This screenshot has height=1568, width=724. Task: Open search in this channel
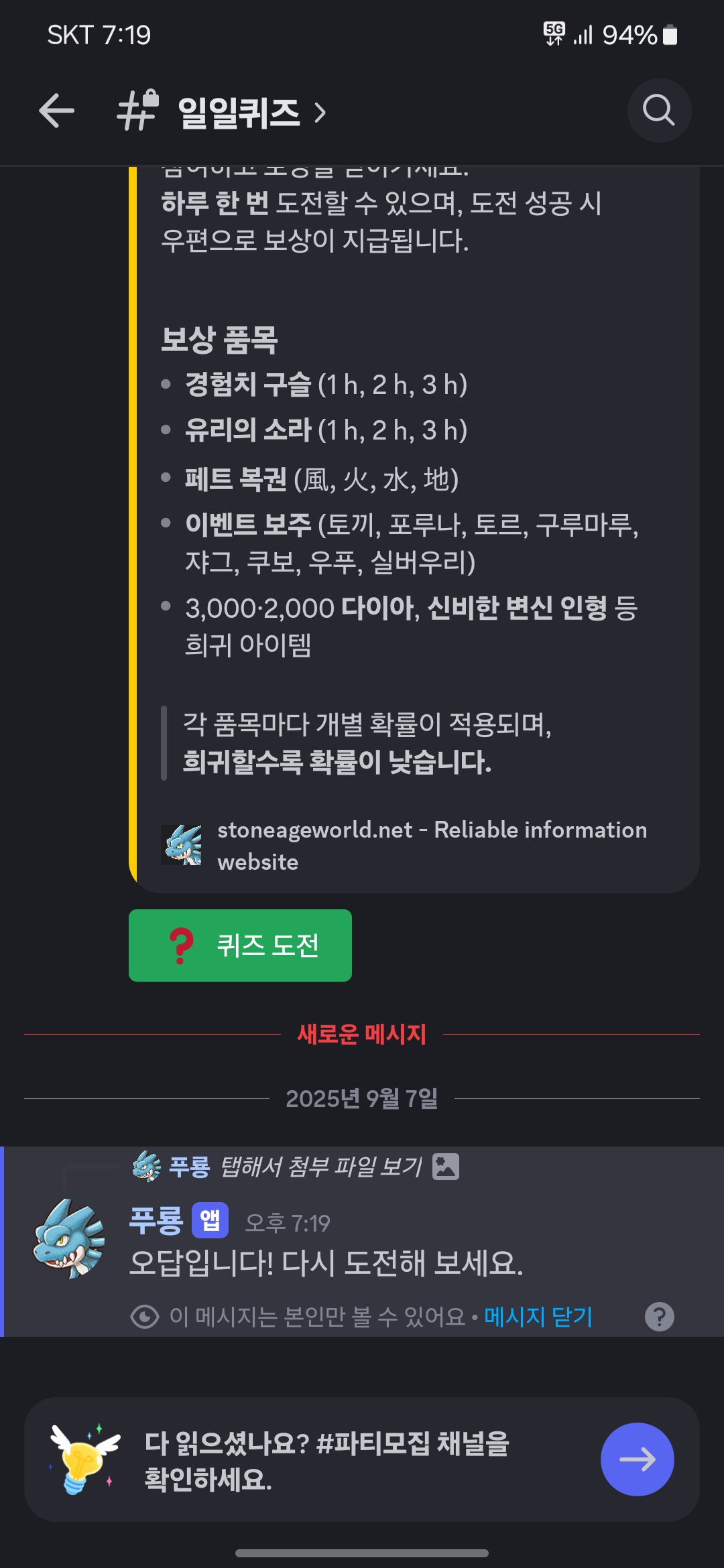click(659, 111)
